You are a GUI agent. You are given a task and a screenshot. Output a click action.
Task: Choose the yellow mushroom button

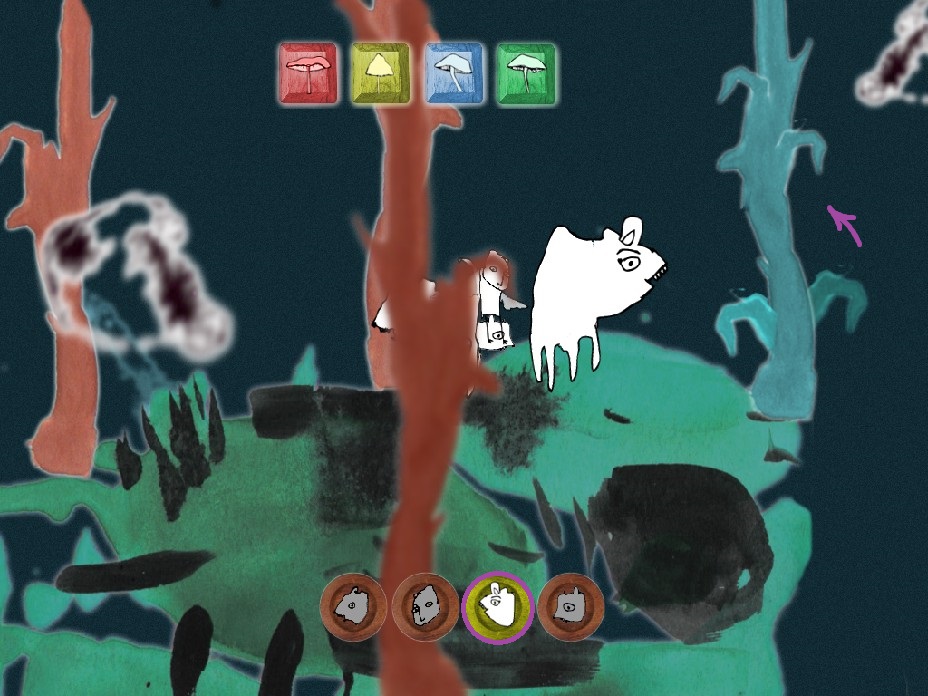(381, 73)
